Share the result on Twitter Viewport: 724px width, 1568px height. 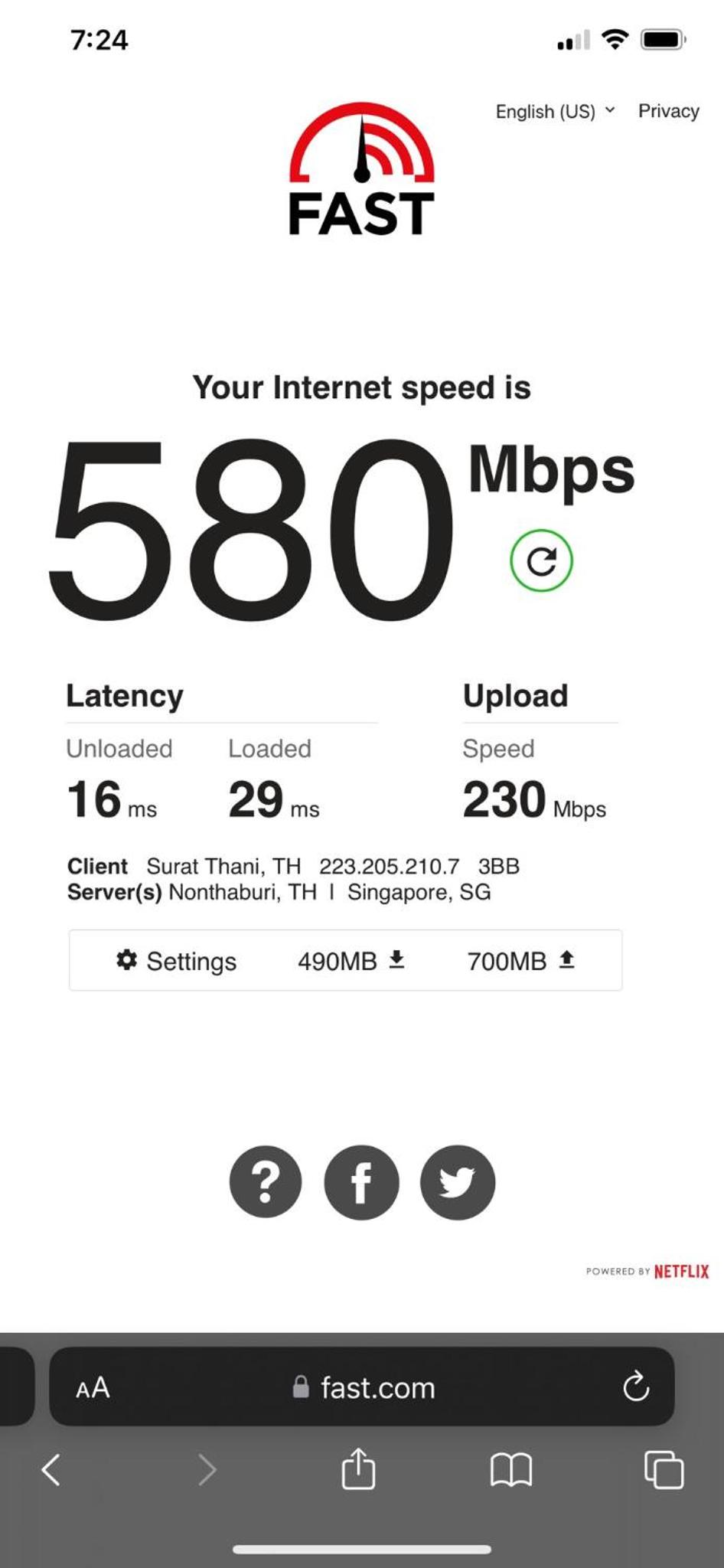point(458,1182)
